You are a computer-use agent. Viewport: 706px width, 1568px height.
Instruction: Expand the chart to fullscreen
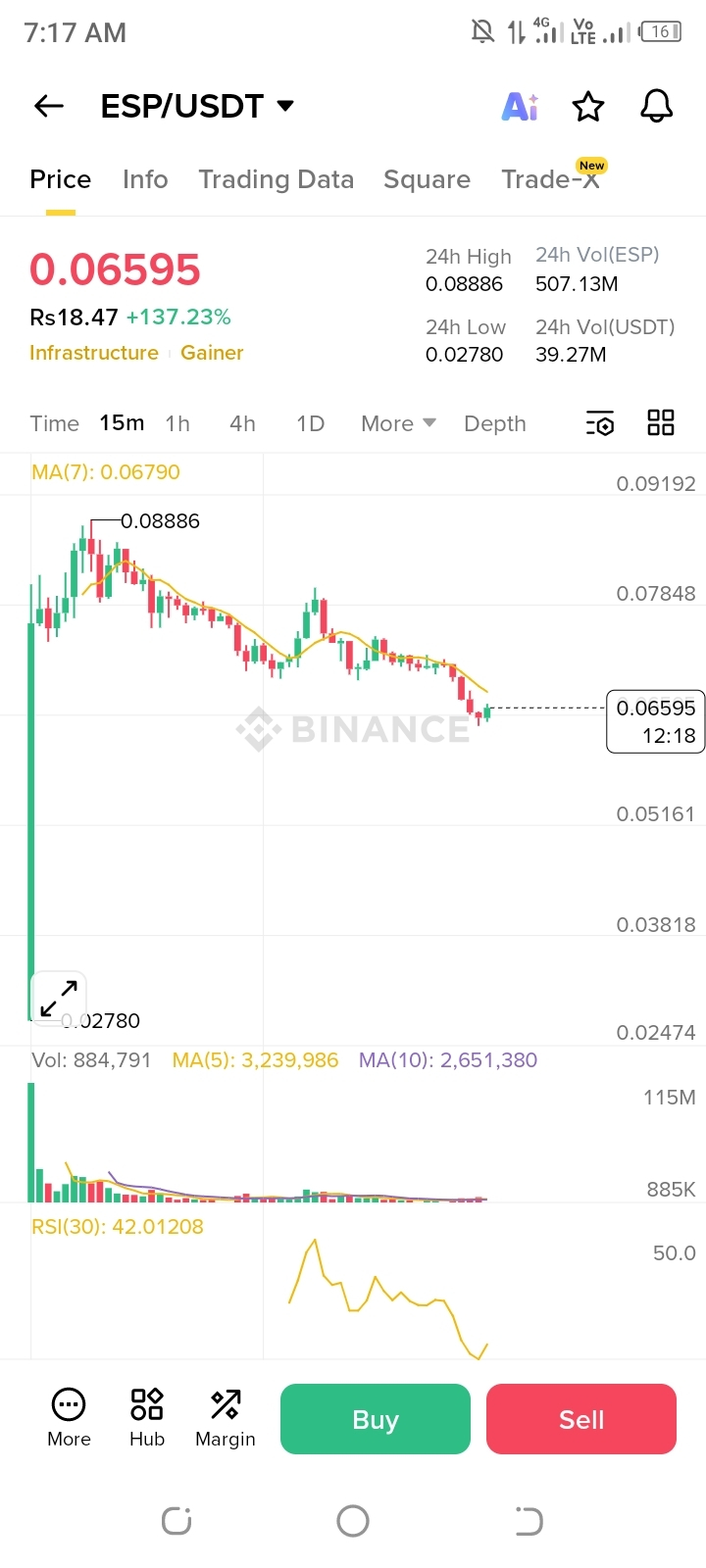(x=59, y=997)
